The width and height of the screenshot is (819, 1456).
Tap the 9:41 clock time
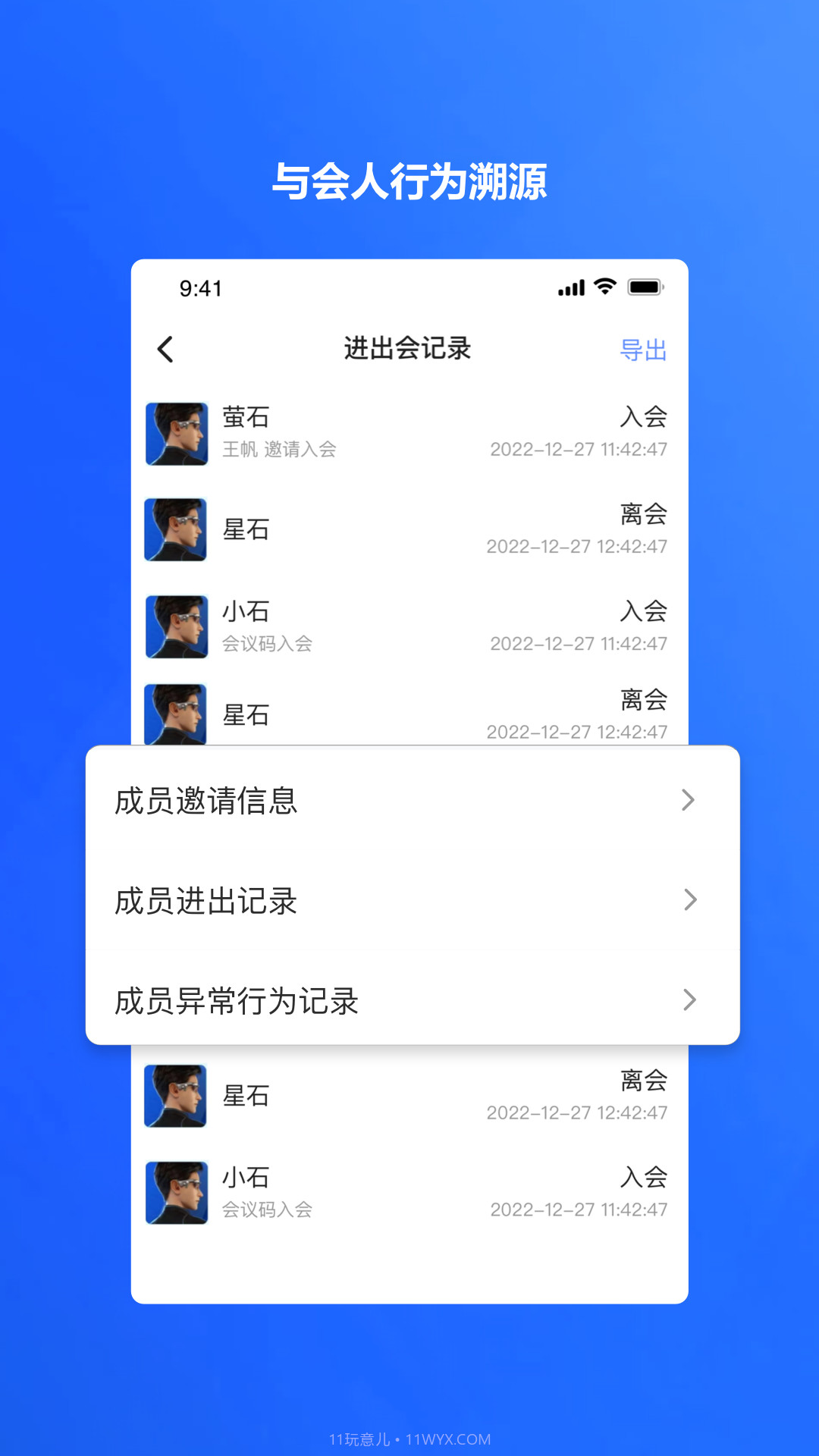[x=200, y=288]
